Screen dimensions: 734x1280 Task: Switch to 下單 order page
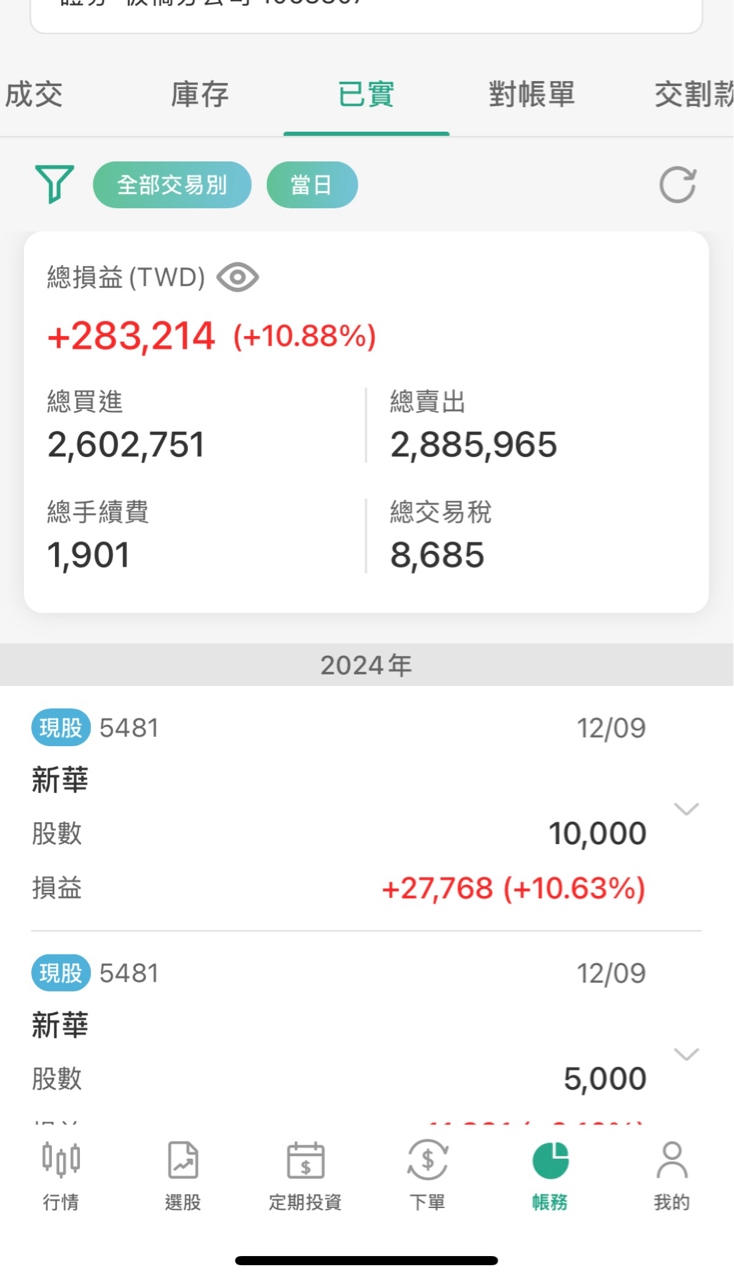click(427, 1176)
